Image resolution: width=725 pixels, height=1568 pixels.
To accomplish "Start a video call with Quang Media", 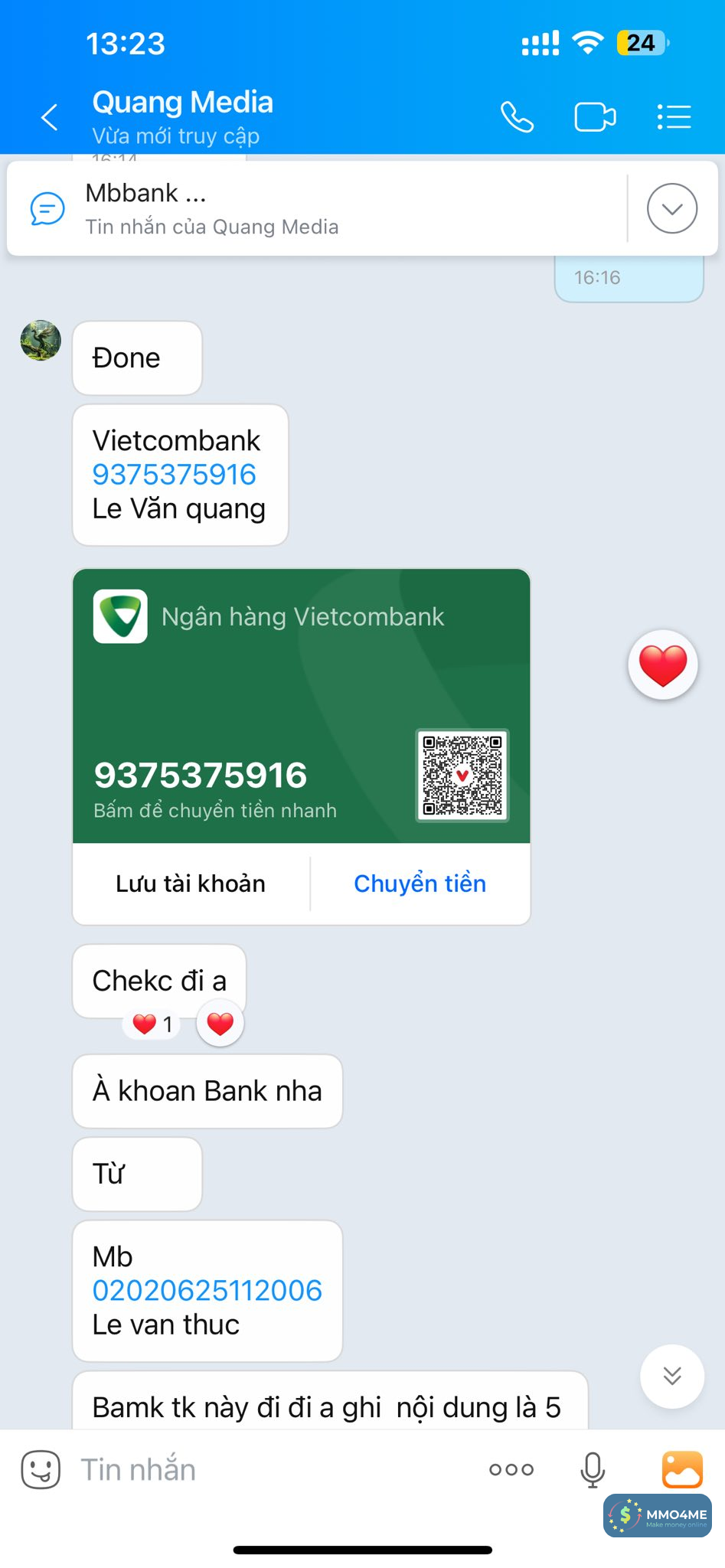I will 595,117.
